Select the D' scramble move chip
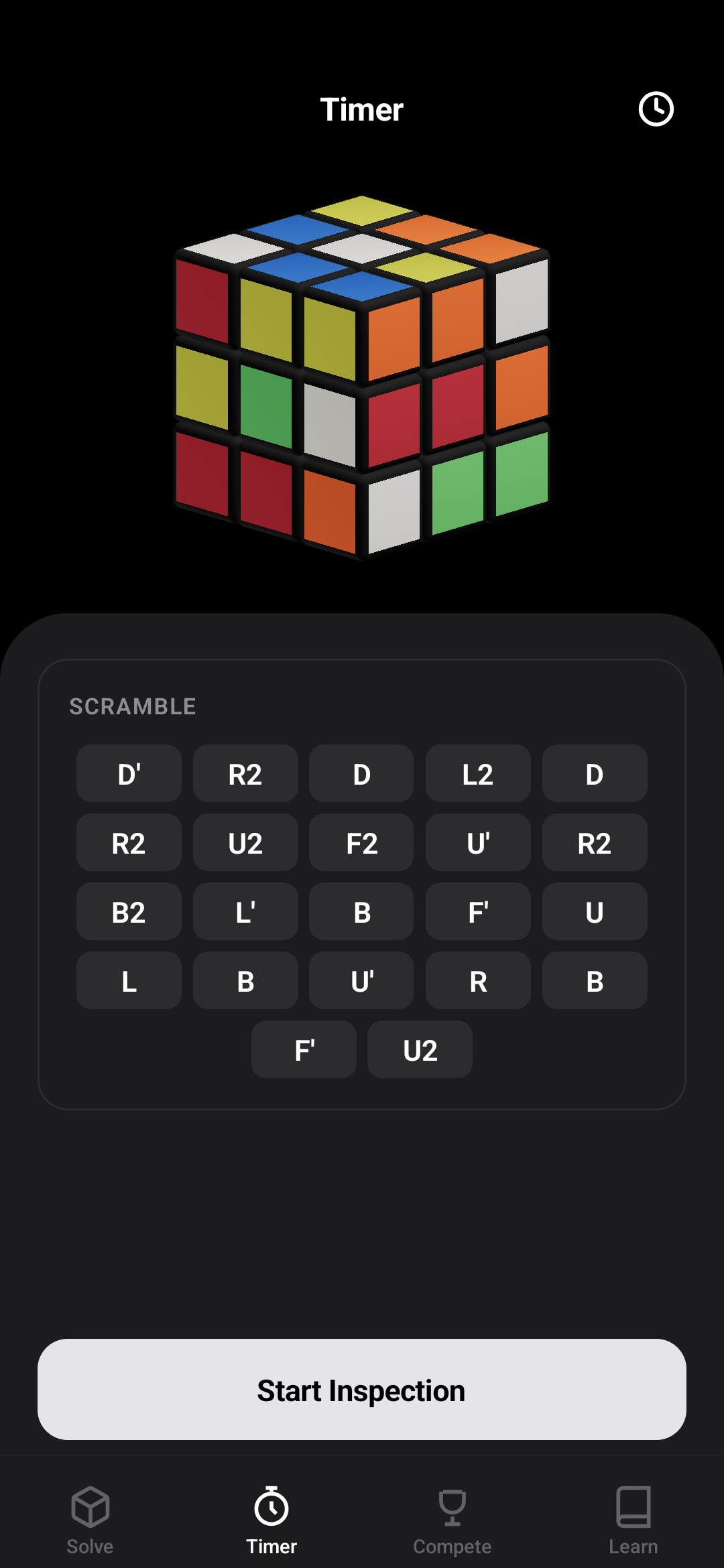Viewport: 724px width, 1568px height. pyautogui.click(x=128, y=775)
